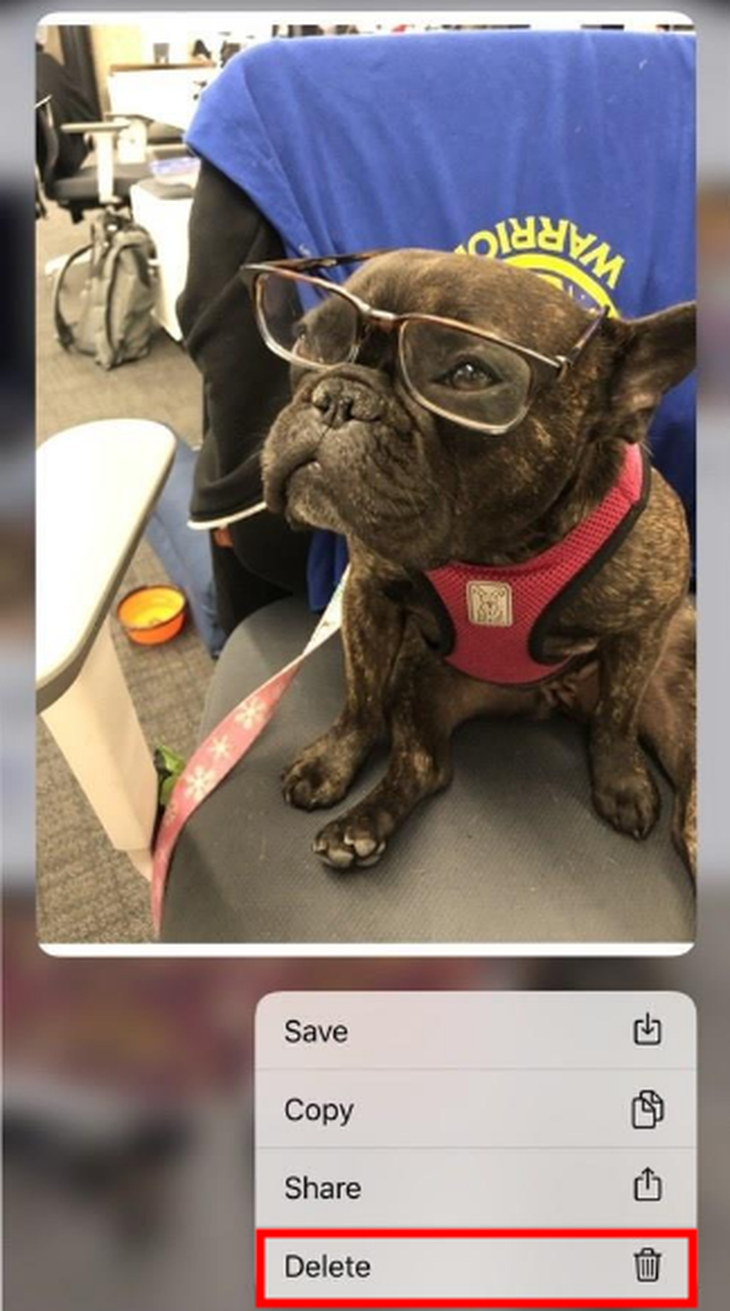Screen dimensions: 730x1311
Task: Copy the photo to clipboard
Action: pyautogui.click(x=474, y=1109)
